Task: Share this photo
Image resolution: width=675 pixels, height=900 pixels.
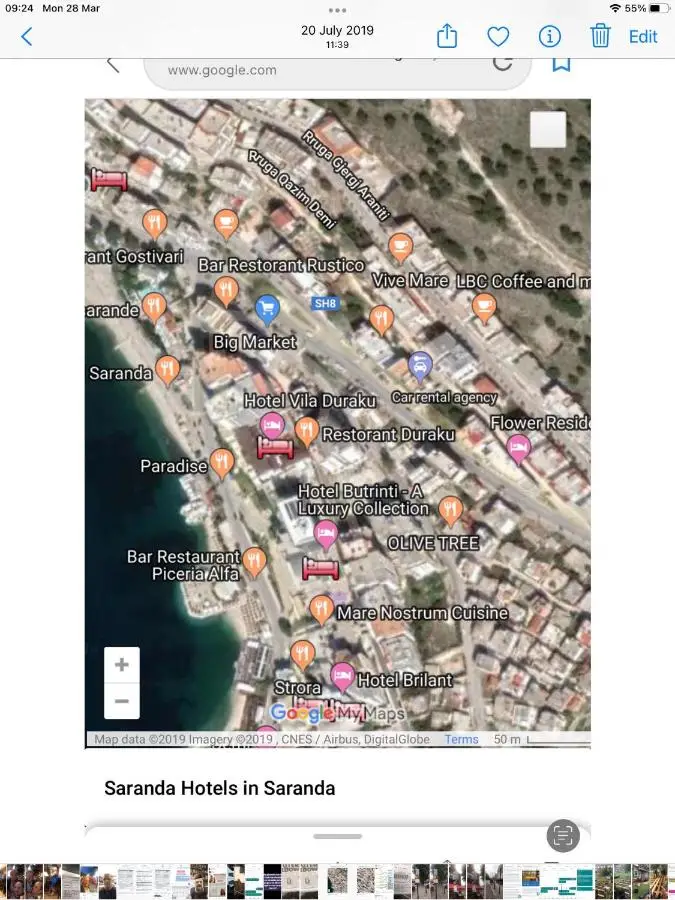Action: [447, 37]
